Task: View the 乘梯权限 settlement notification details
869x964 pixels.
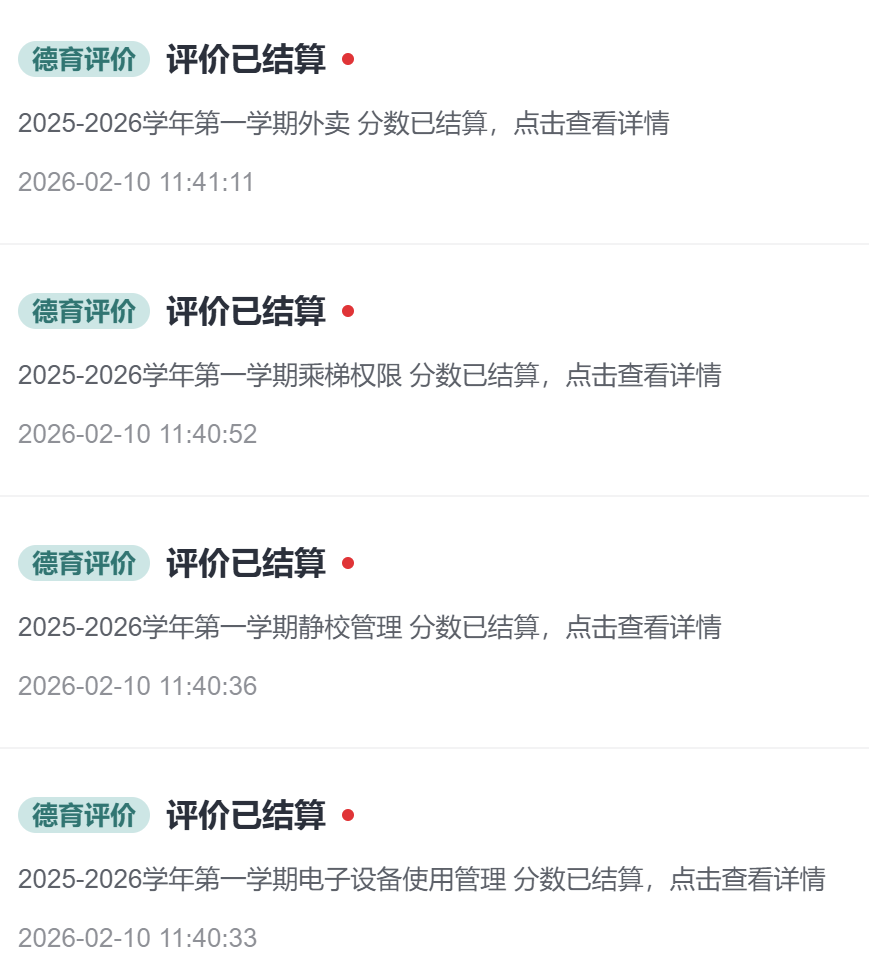Action: click(x=369, y=376)
